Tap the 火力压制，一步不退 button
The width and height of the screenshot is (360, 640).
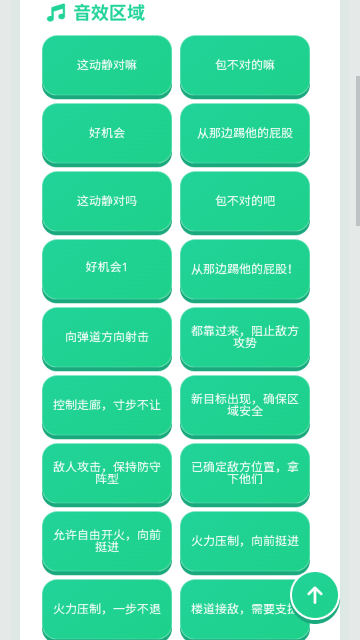[107, 609]
